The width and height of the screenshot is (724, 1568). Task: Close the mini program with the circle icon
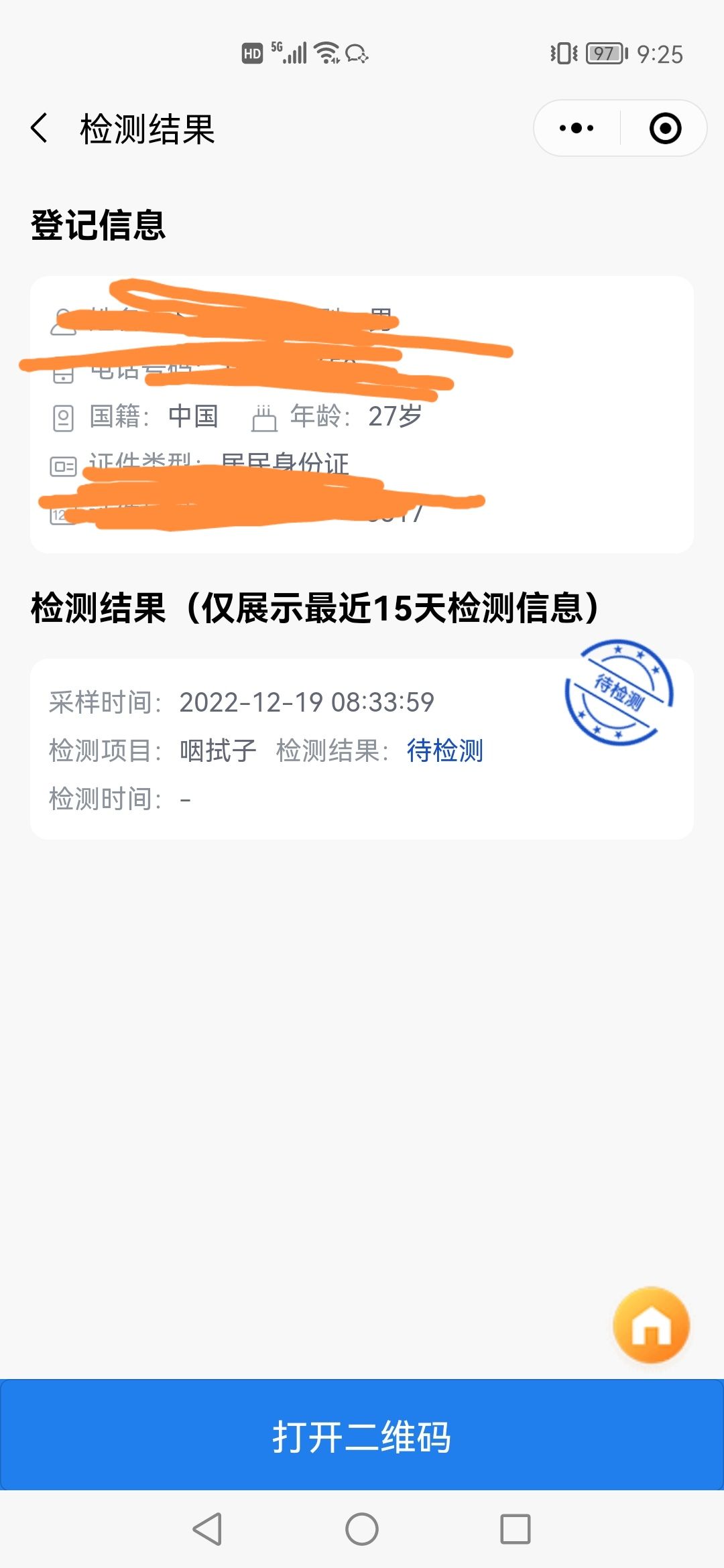click(665, 128)
